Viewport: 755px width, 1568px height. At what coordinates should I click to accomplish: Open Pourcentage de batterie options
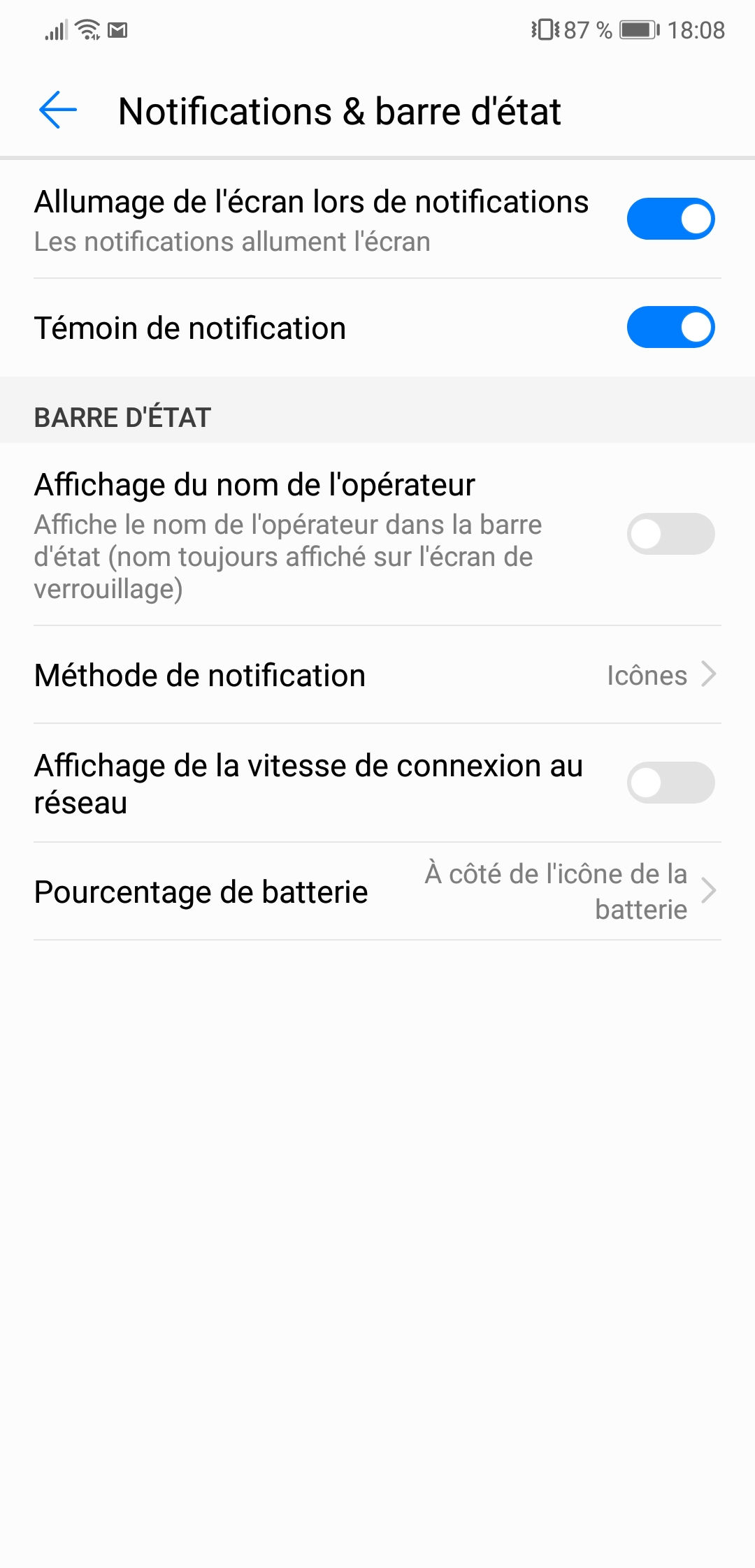coord(377,892)
